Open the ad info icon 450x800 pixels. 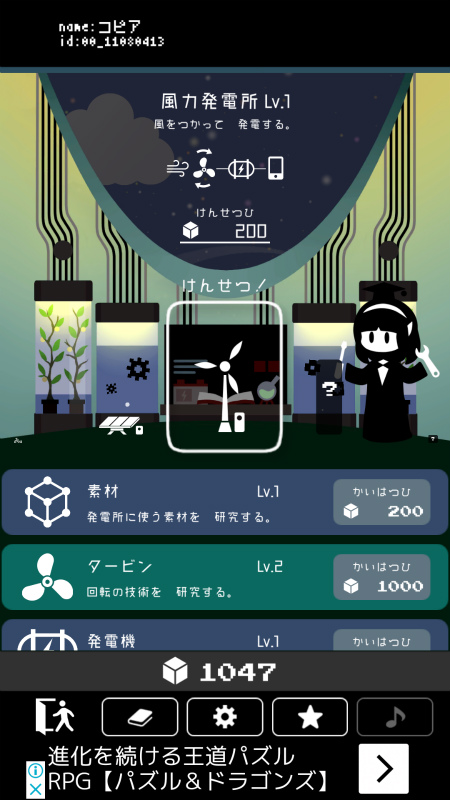[x=35, y=771]
